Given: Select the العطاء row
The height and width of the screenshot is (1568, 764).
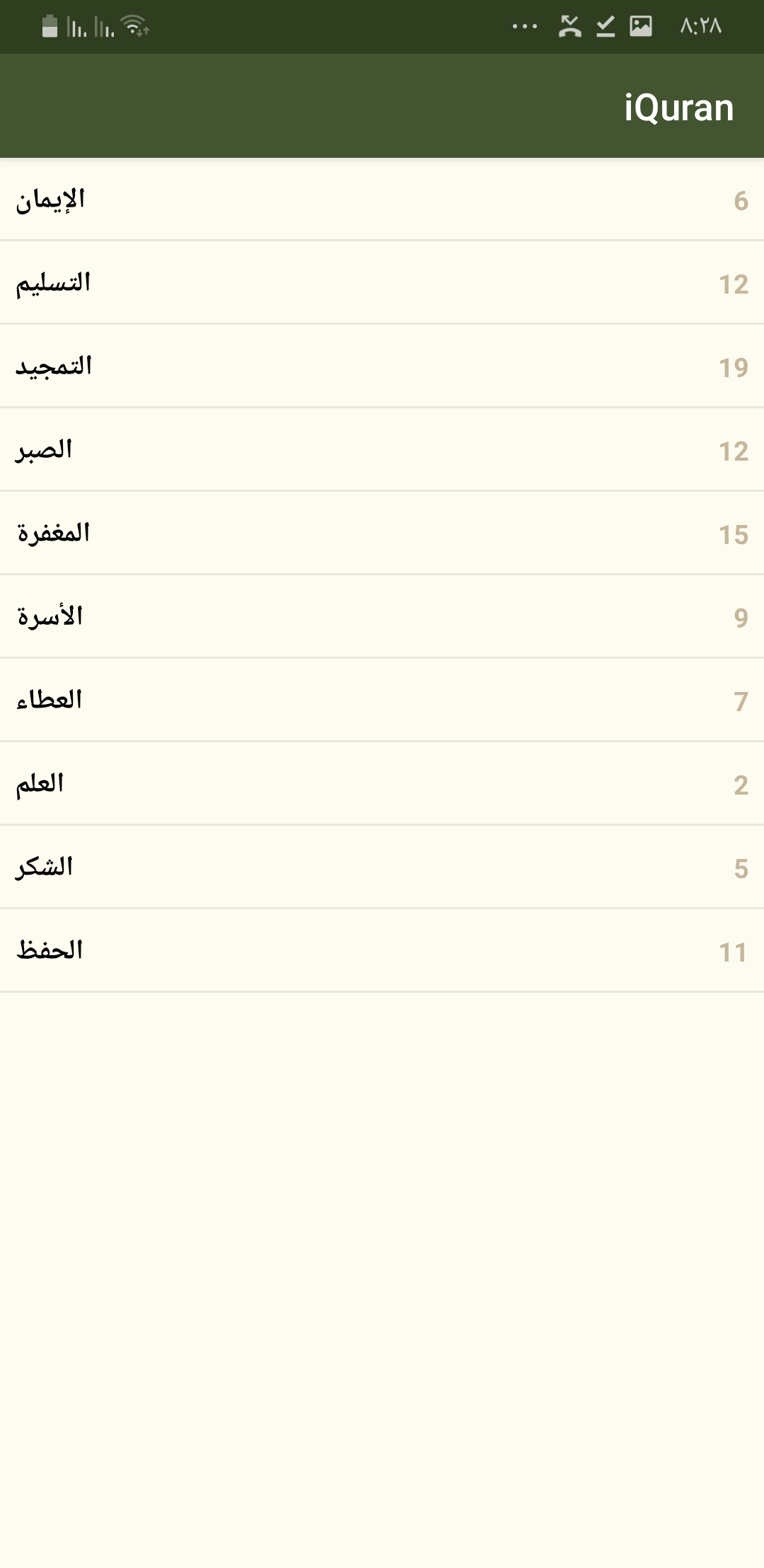Looking at the screenshot, I should coord(382,701).
